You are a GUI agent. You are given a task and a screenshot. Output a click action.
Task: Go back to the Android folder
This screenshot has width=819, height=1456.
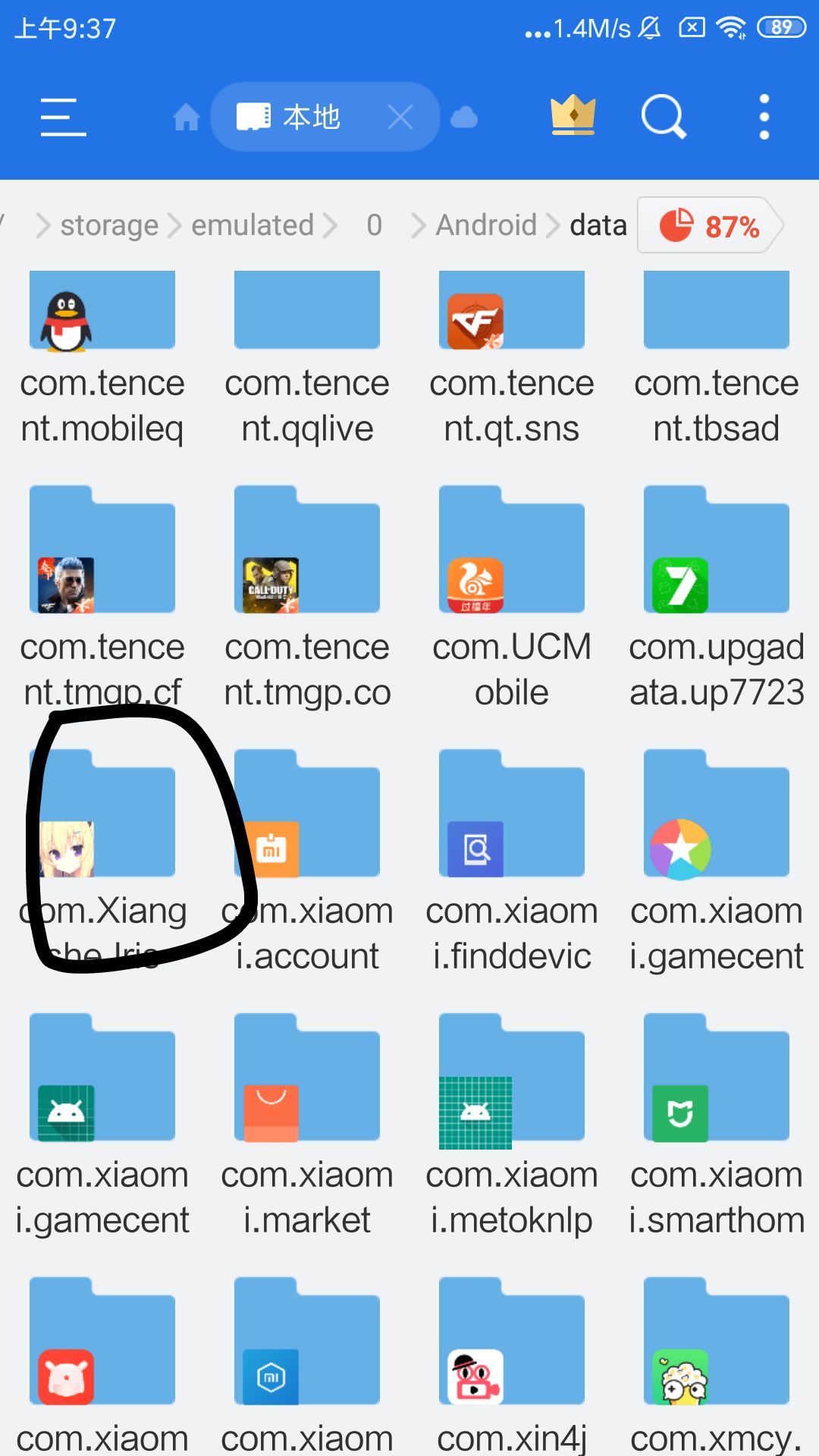pyautogui.click(x=485, y=224)
